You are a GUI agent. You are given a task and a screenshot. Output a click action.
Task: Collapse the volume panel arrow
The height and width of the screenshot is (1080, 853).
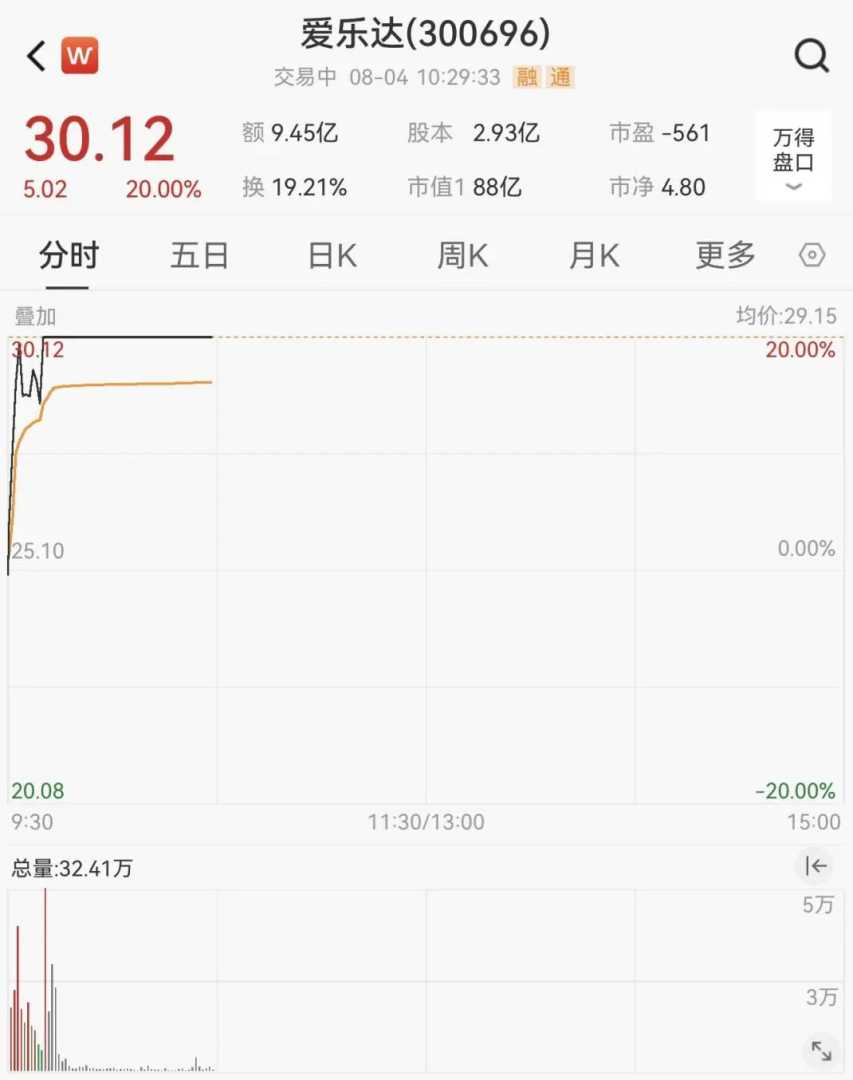[x=816, y=866]
